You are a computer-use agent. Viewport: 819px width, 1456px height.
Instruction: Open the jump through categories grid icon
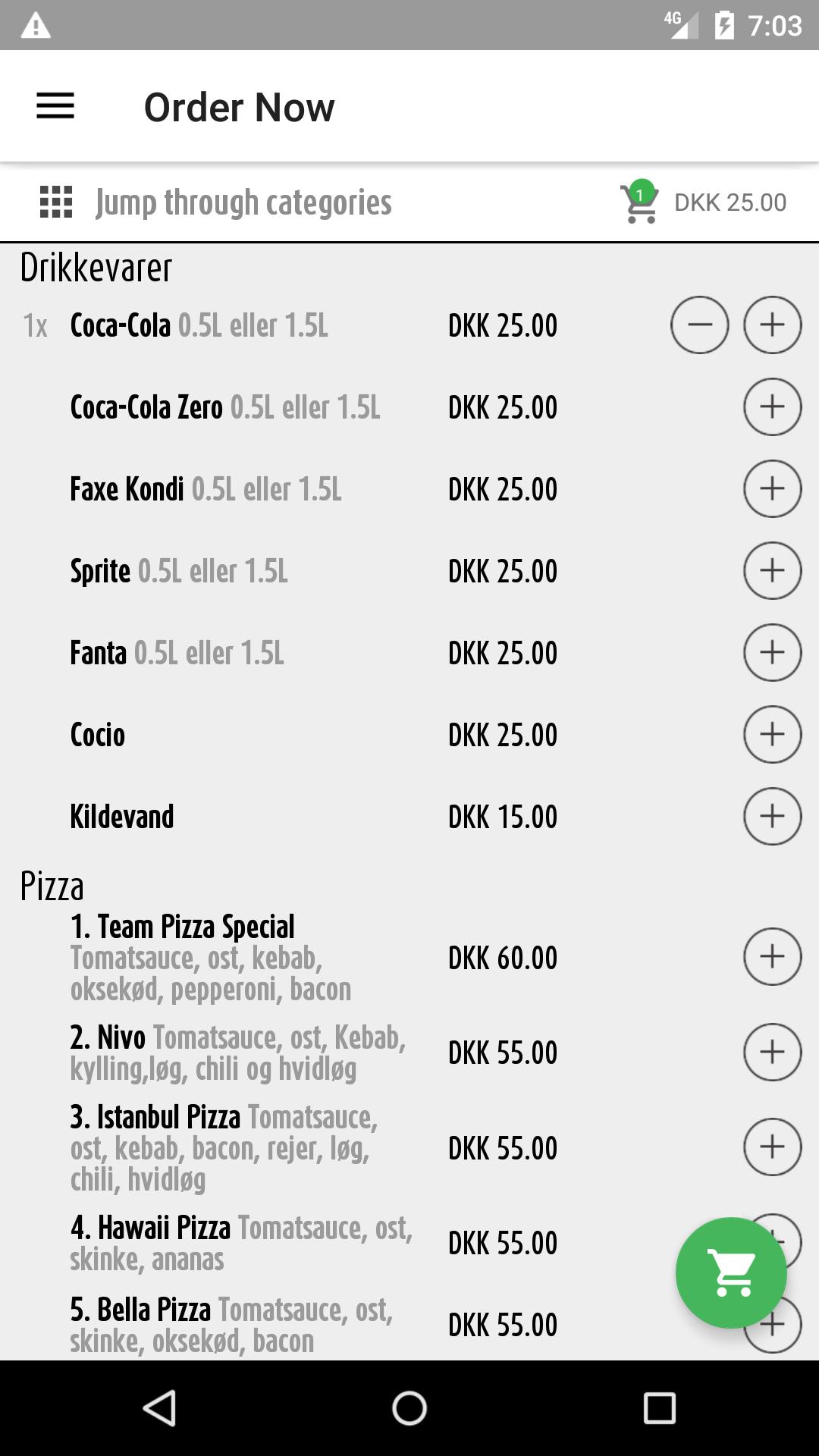pos(55,202)
